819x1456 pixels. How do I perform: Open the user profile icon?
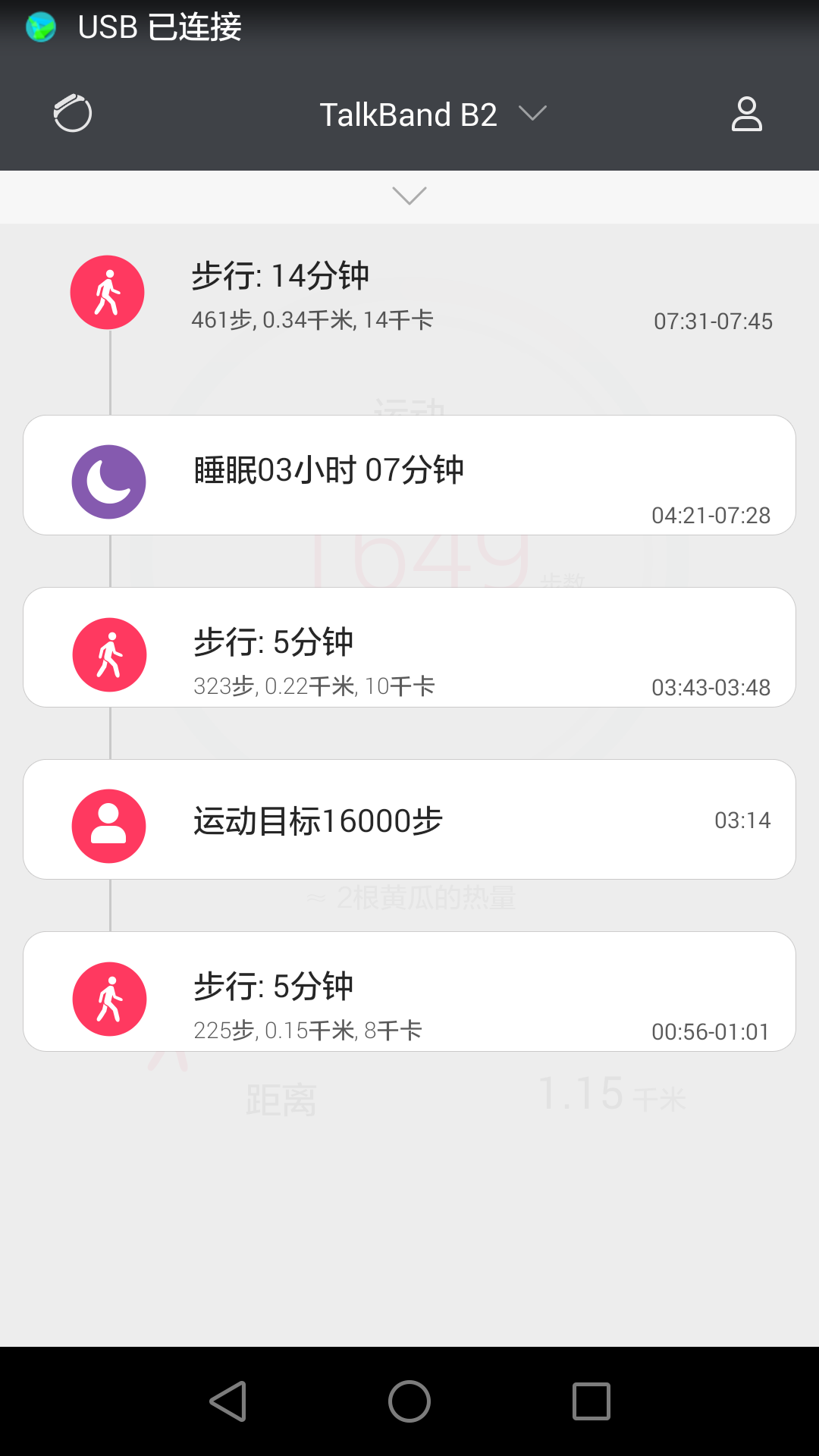(746, 114)
